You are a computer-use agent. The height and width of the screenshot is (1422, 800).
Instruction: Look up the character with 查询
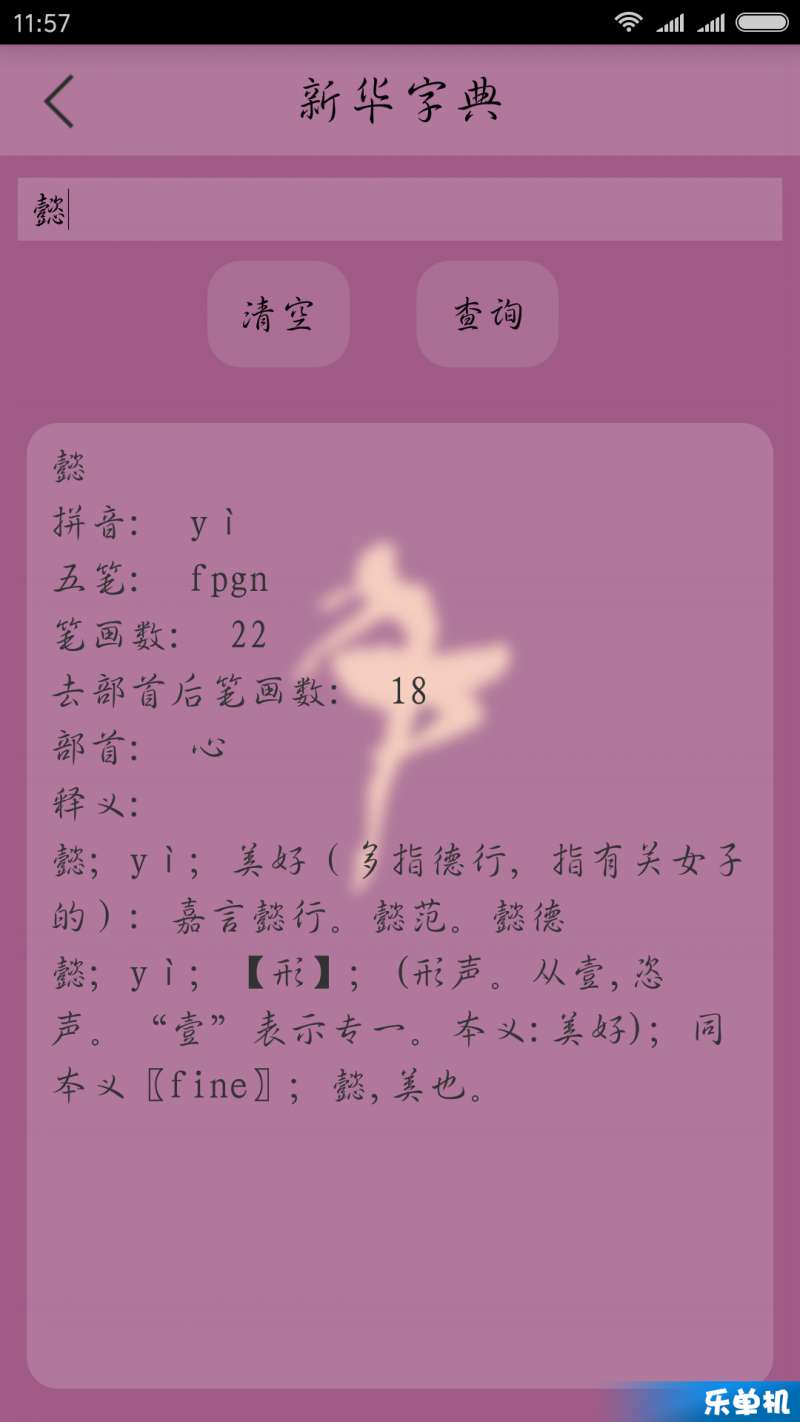(x=487, y=314)
